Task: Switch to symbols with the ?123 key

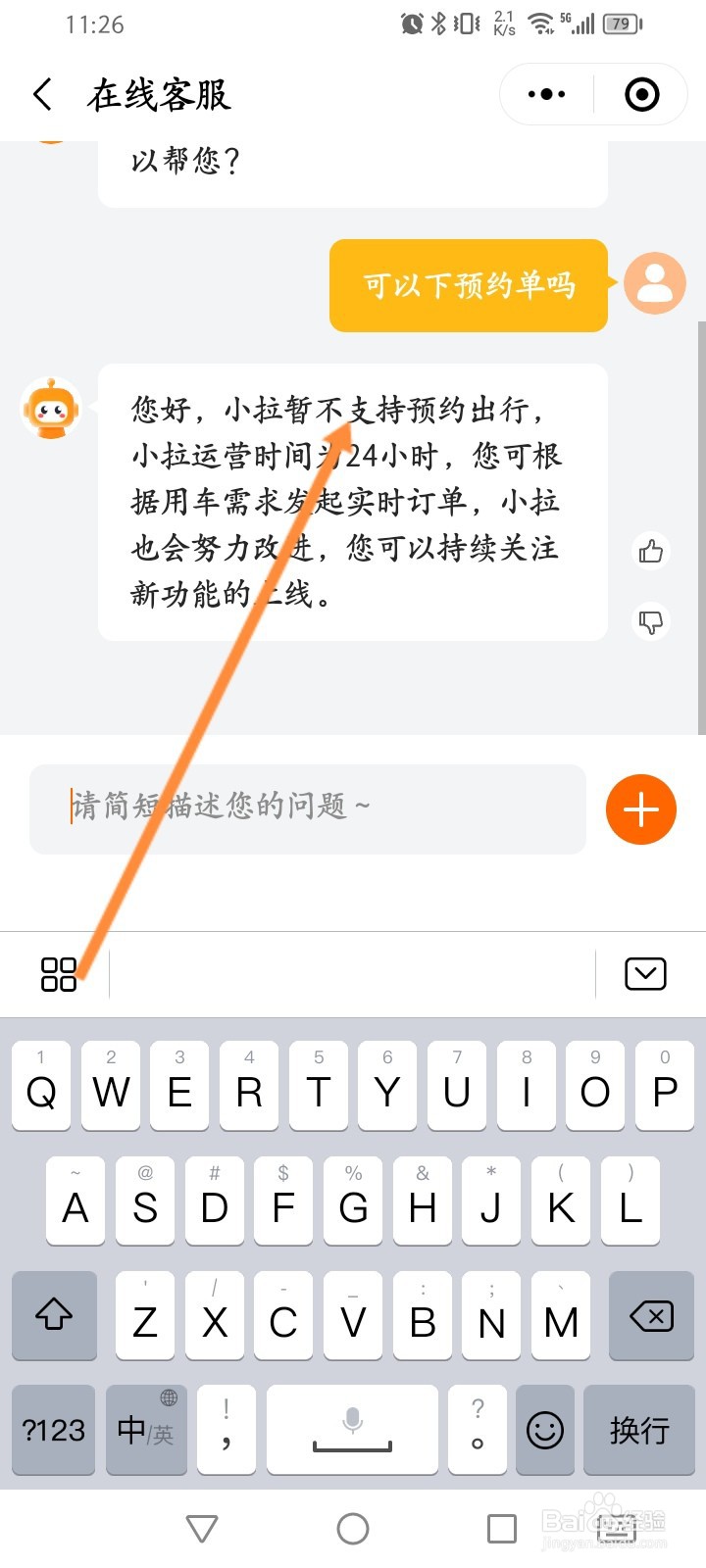Action: click(x=53, y=1430)
